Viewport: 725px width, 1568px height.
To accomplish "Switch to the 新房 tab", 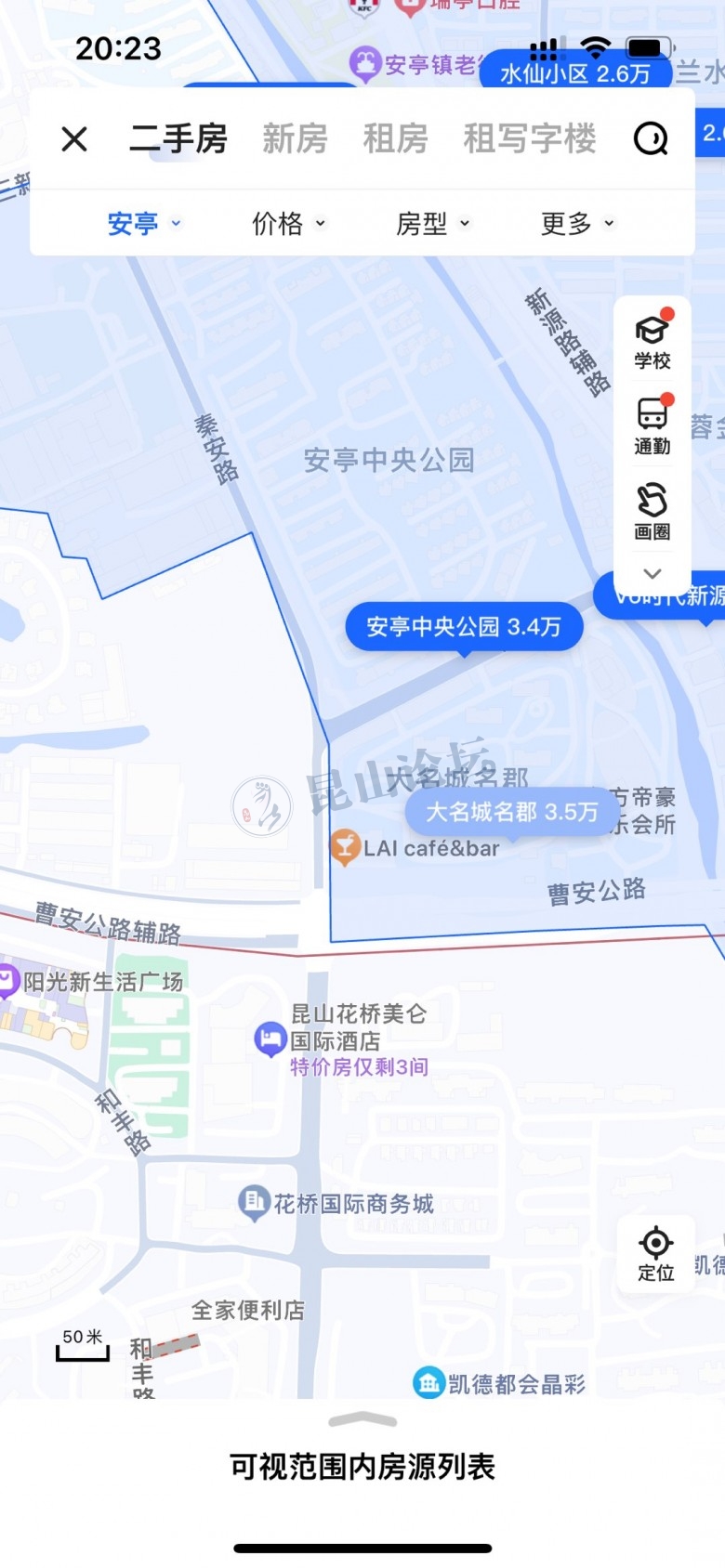I will (x=295, y=139).
